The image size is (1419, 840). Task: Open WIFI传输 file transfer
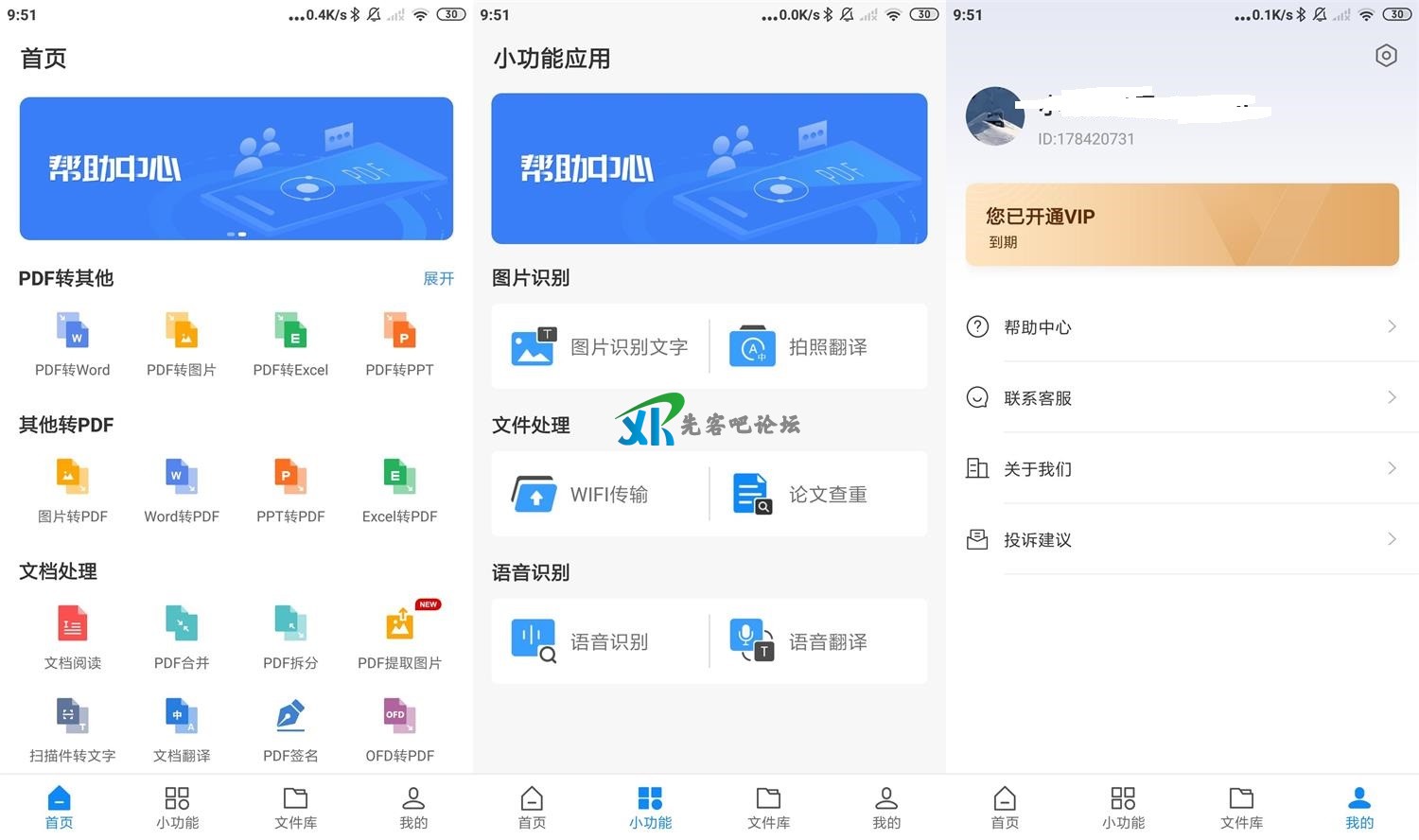[x=600, y=495]
